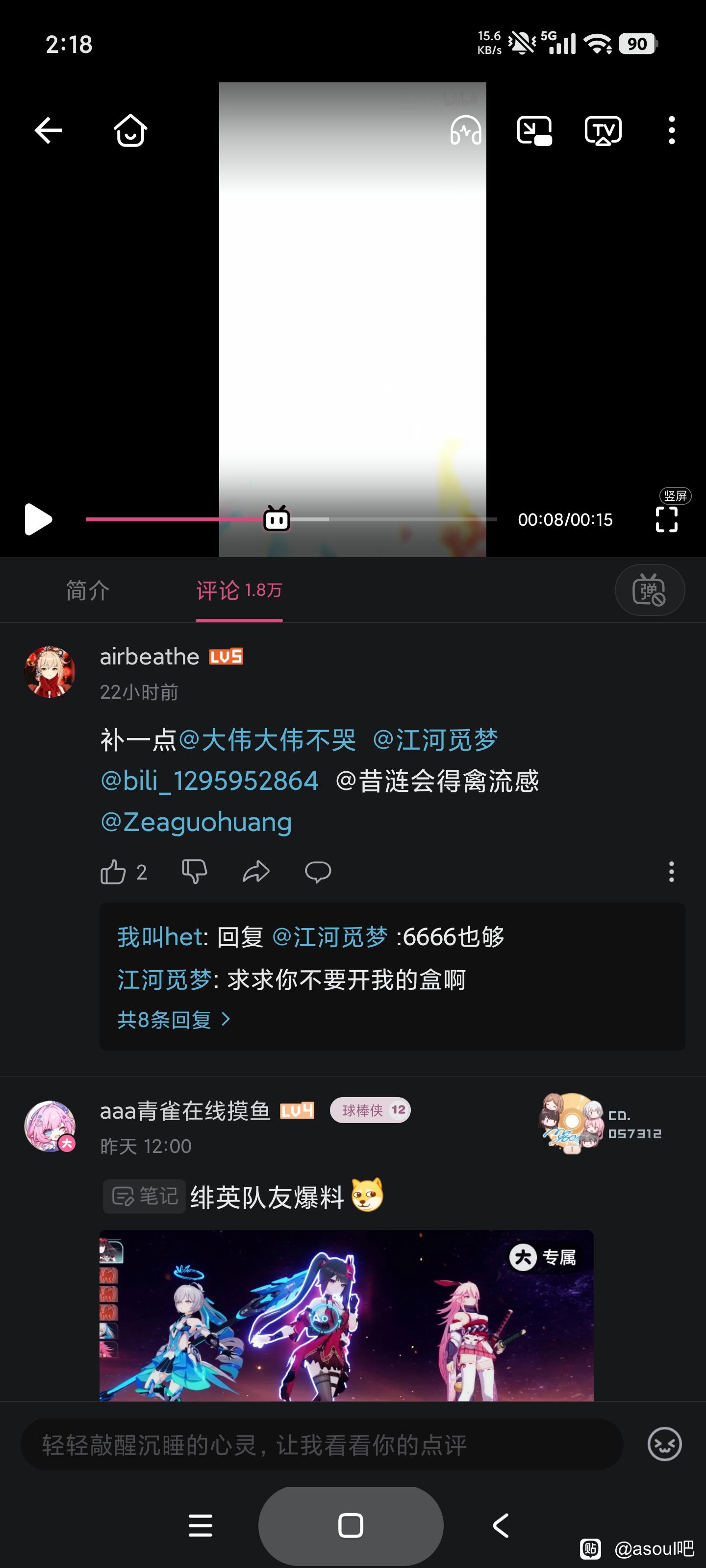
Task: Open mention @大伟大伟不哭
Action: (267, 740)
